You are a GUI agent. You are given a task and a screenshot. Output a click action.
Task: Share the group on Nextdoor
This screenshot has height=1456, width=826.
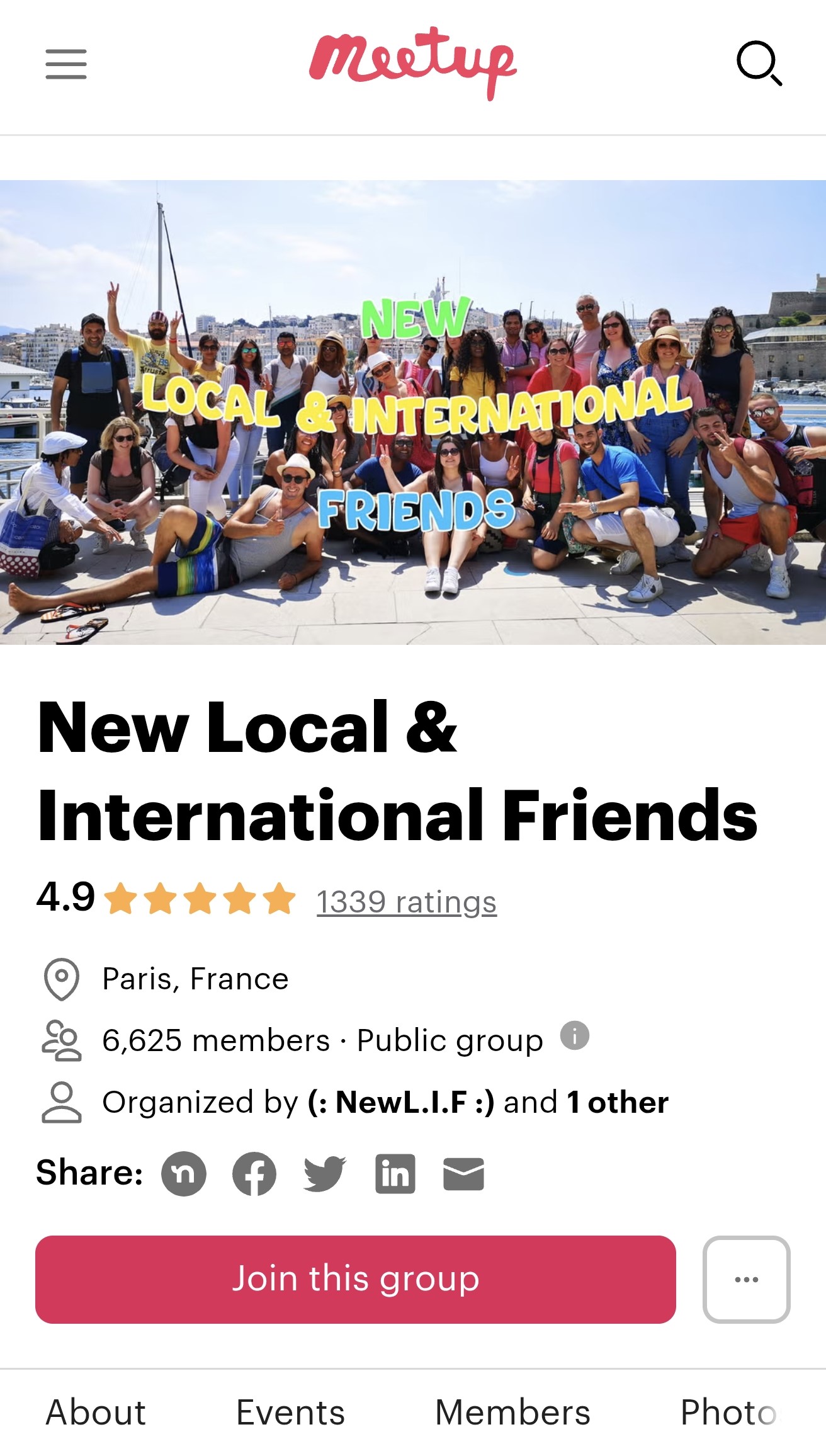click(x=184, y=1174)
